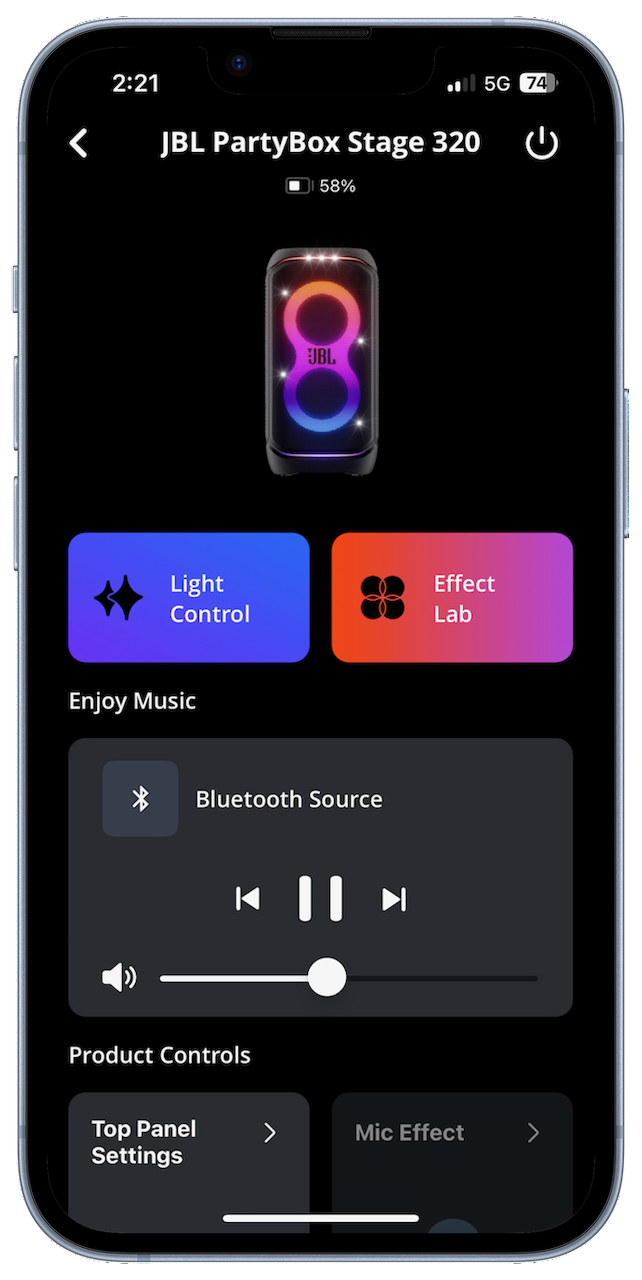
Task: Tap the Bluetooth Source icon
Action: [141, 799]
